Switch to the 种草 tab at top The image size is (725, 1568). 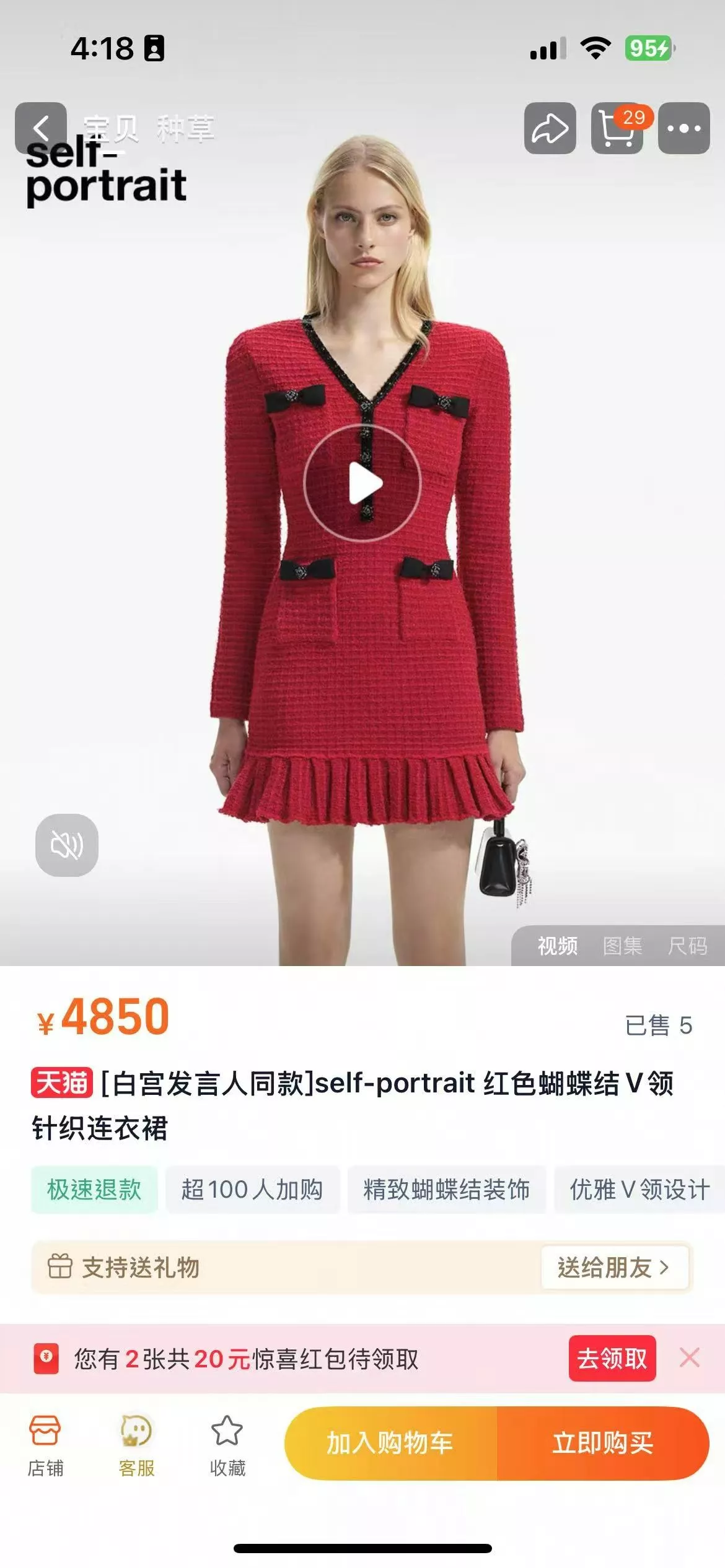tap(185, 129)
